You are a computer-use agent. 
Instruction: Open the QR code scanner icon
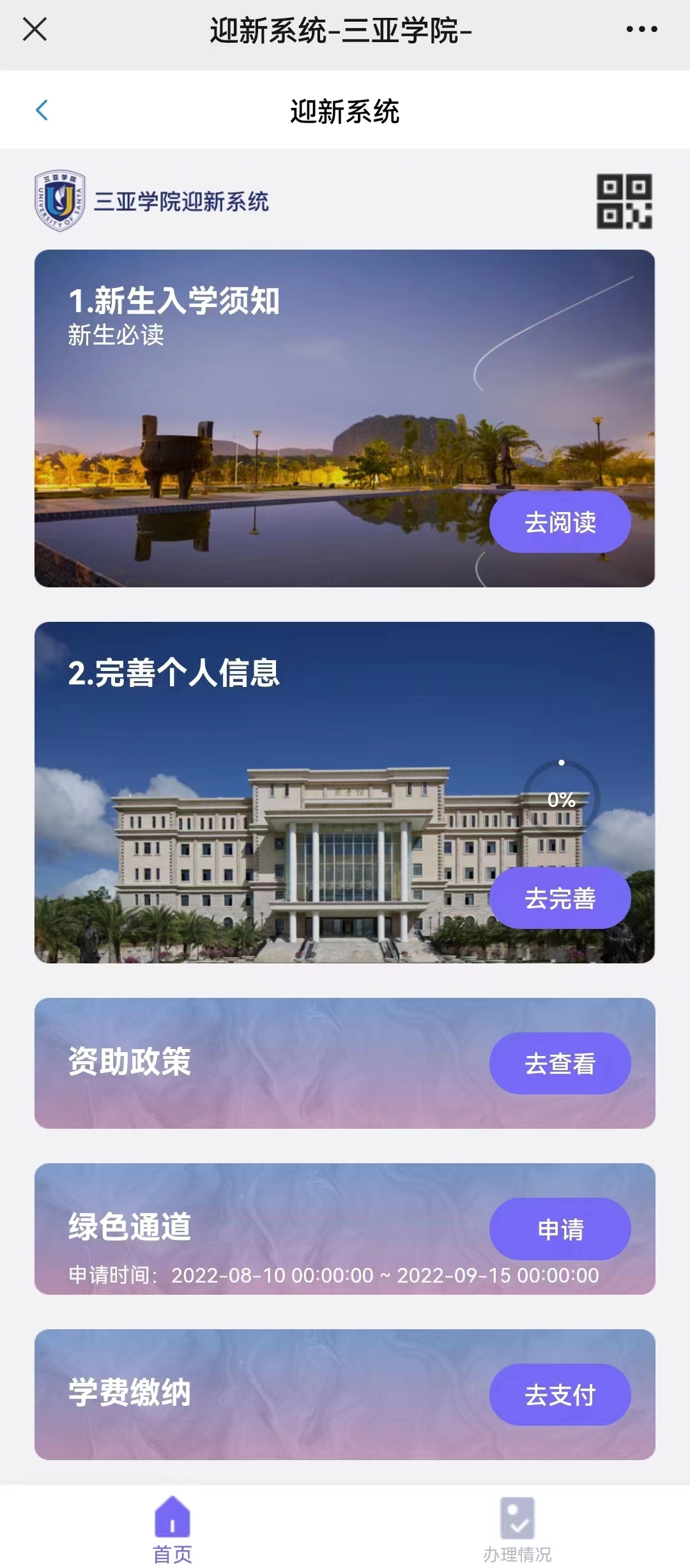(x=623, y=203)
